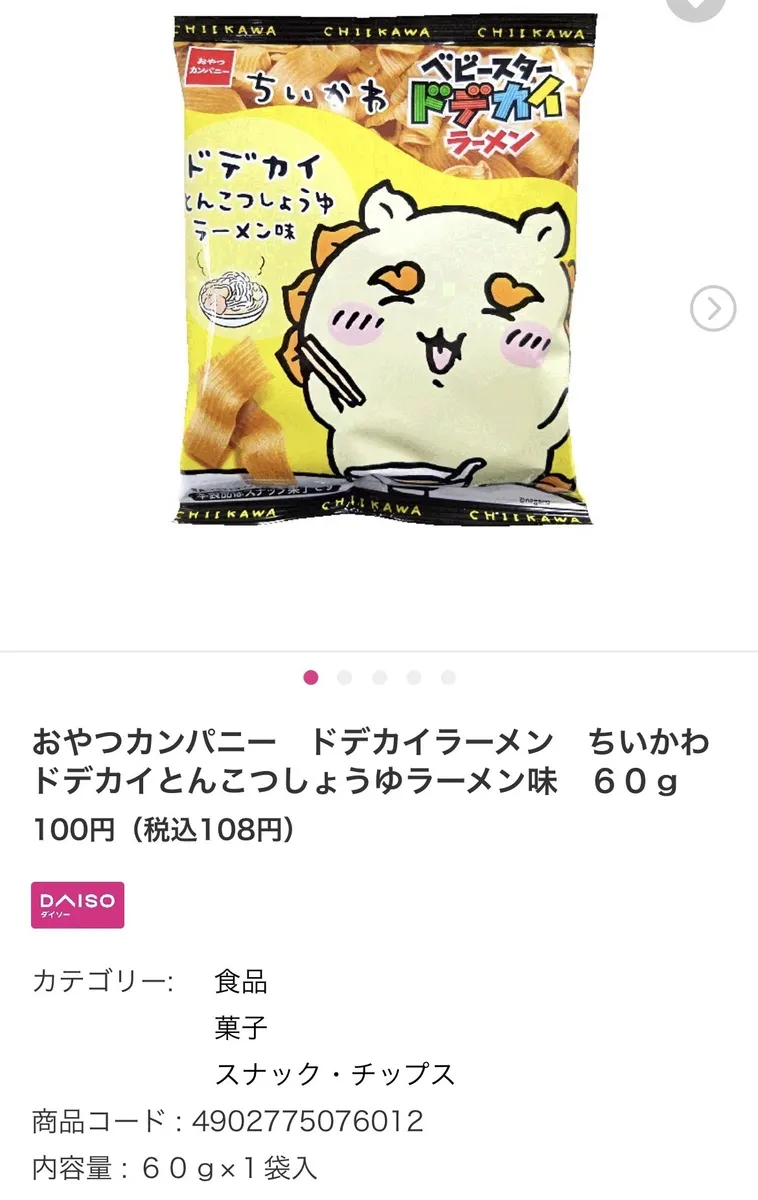Viewport: 758px width, 1200px height.
Task: Show the next product image
Action: (x=712, y=309)
